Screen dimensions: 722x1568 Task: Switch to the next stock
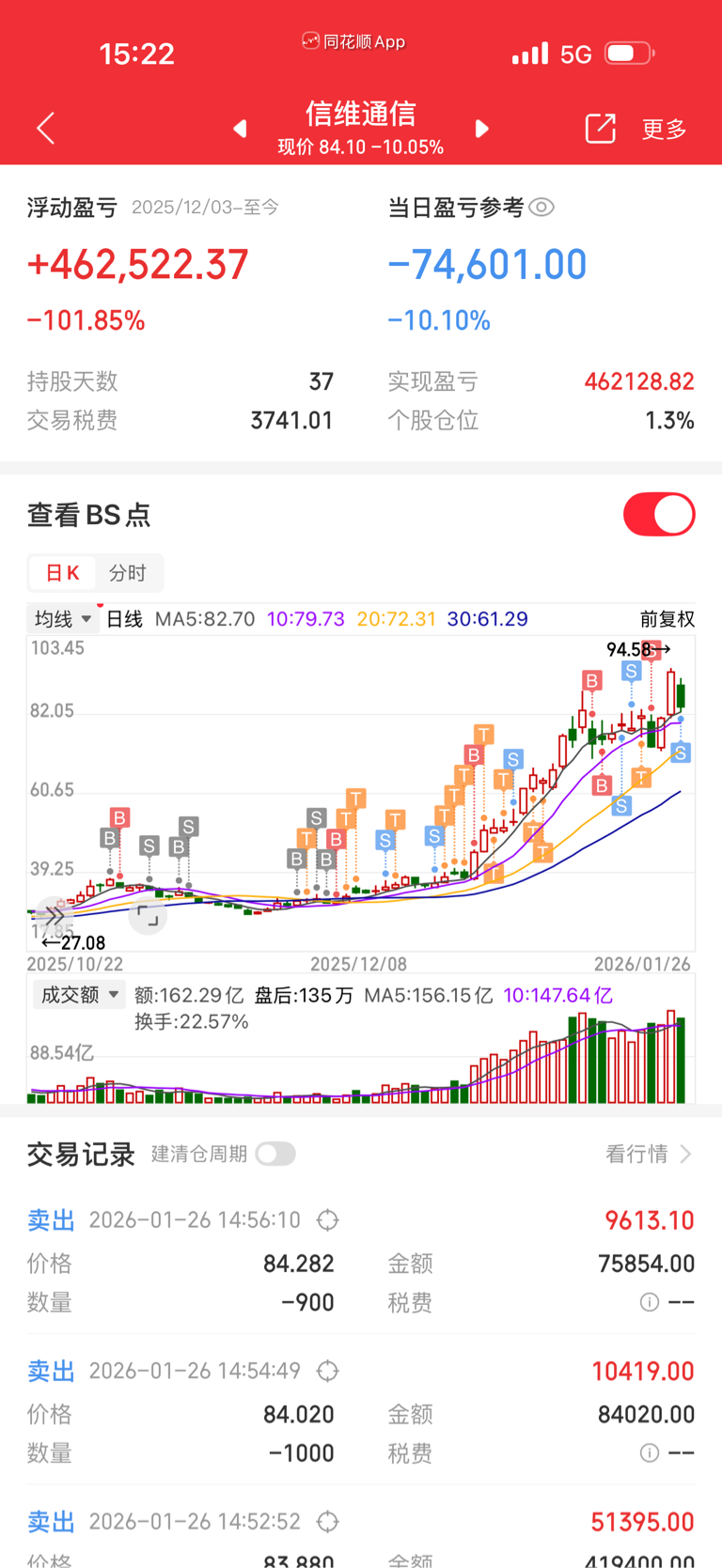pos(482,129)
